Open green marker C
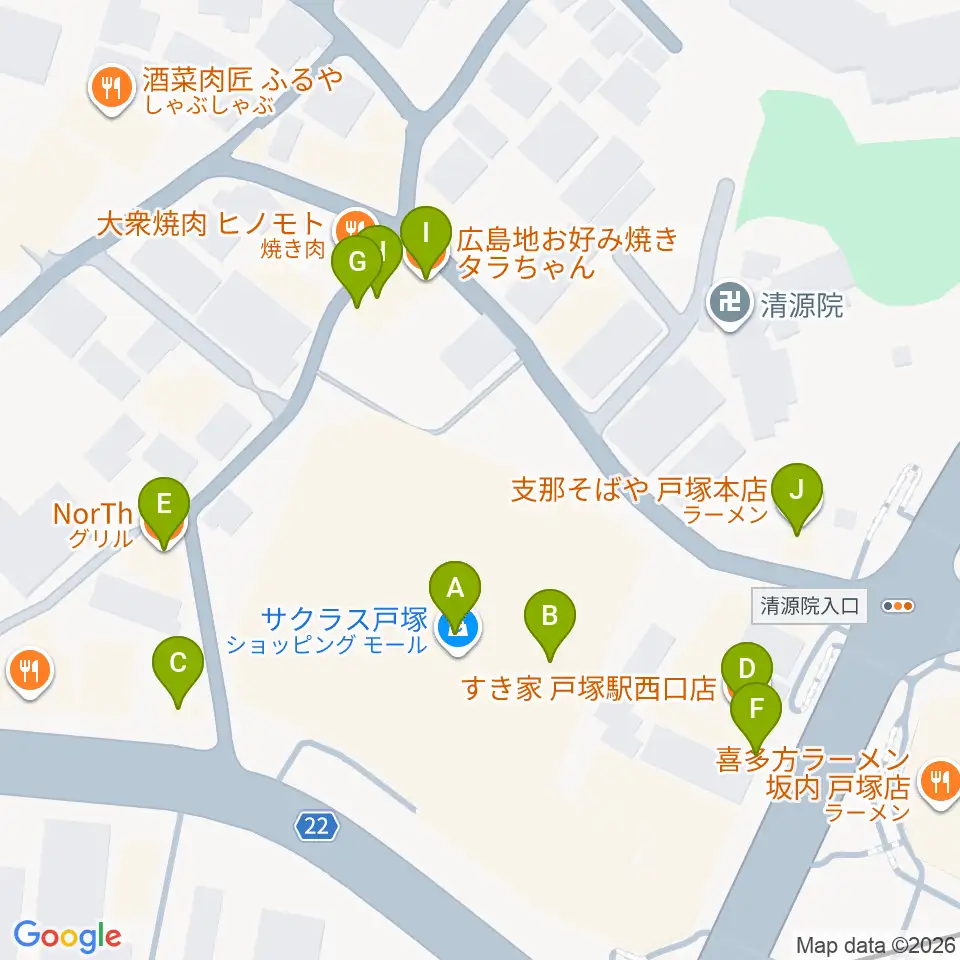Viewport: 960px width, 960px height. [x=178, y=666]
